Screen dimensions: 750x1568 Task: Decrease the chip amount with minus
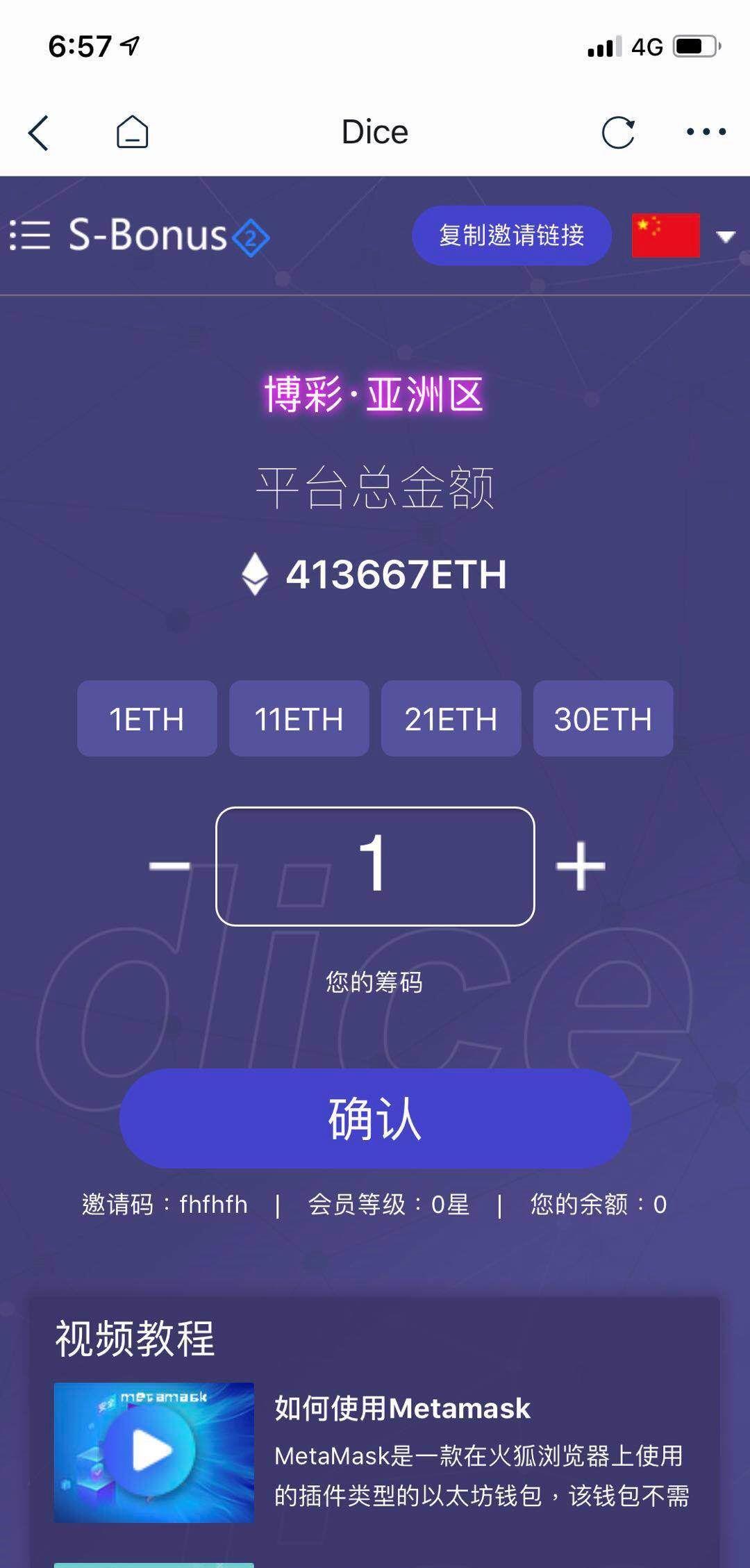(169, 866)
